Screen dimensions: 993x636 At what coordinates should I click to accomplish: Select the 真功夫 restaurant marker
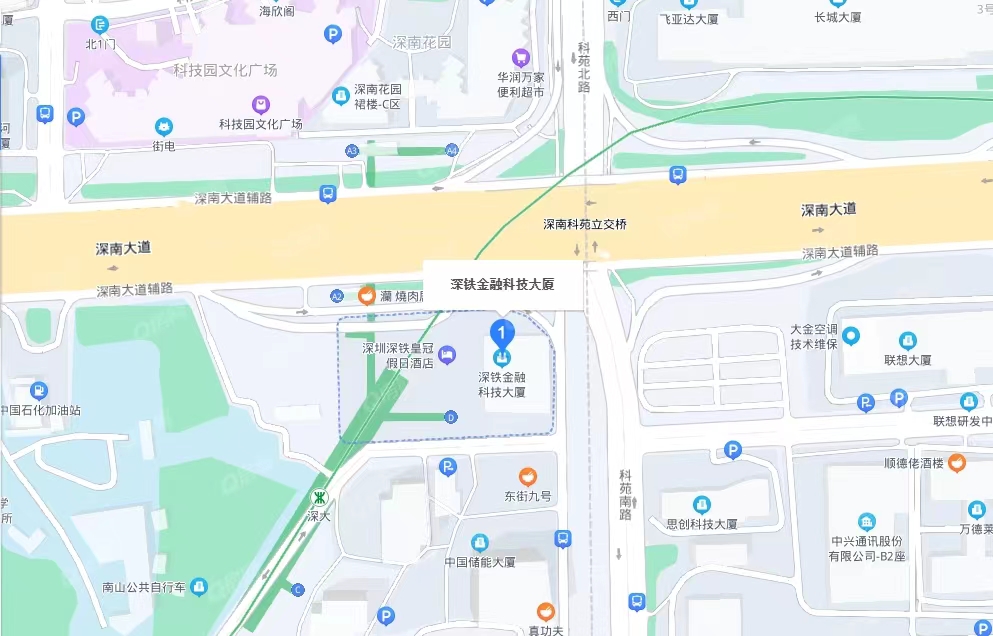coord(545,611)
